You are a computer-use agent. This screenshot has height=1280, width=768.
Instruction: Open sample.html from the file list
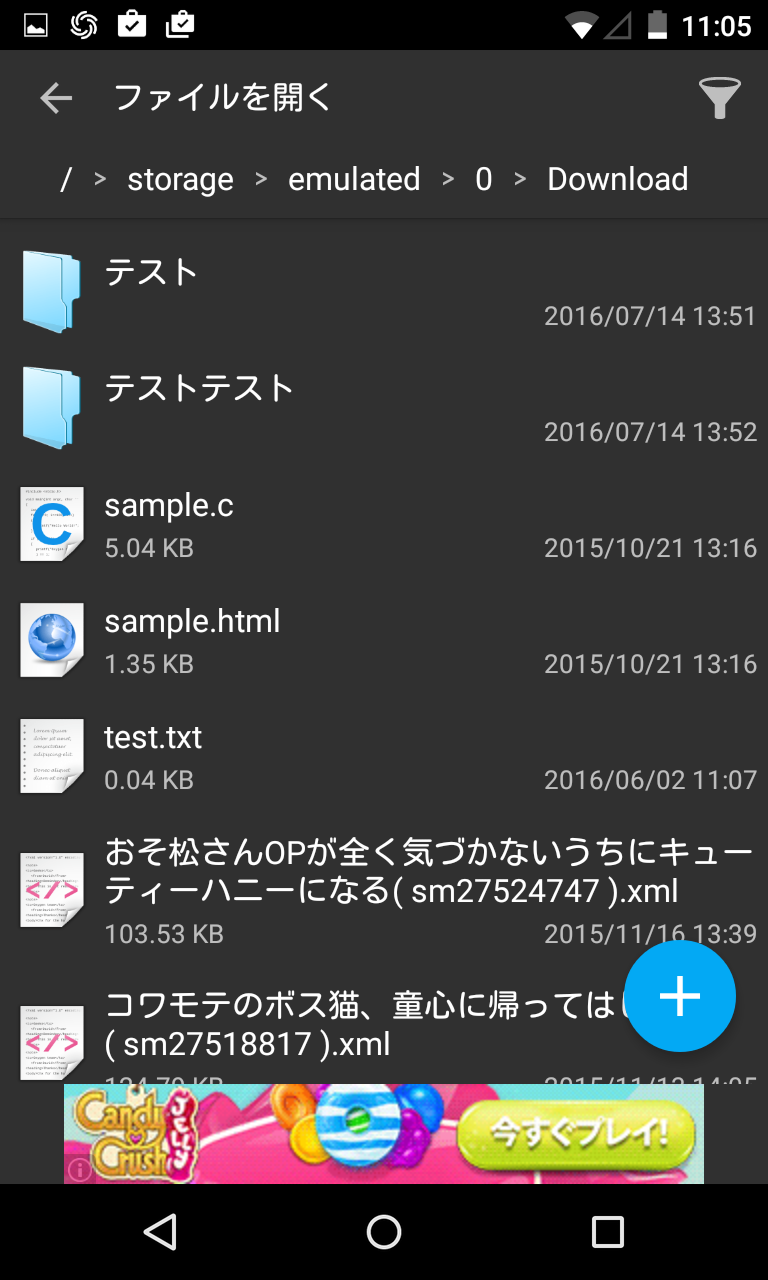(x=192, y=621)
